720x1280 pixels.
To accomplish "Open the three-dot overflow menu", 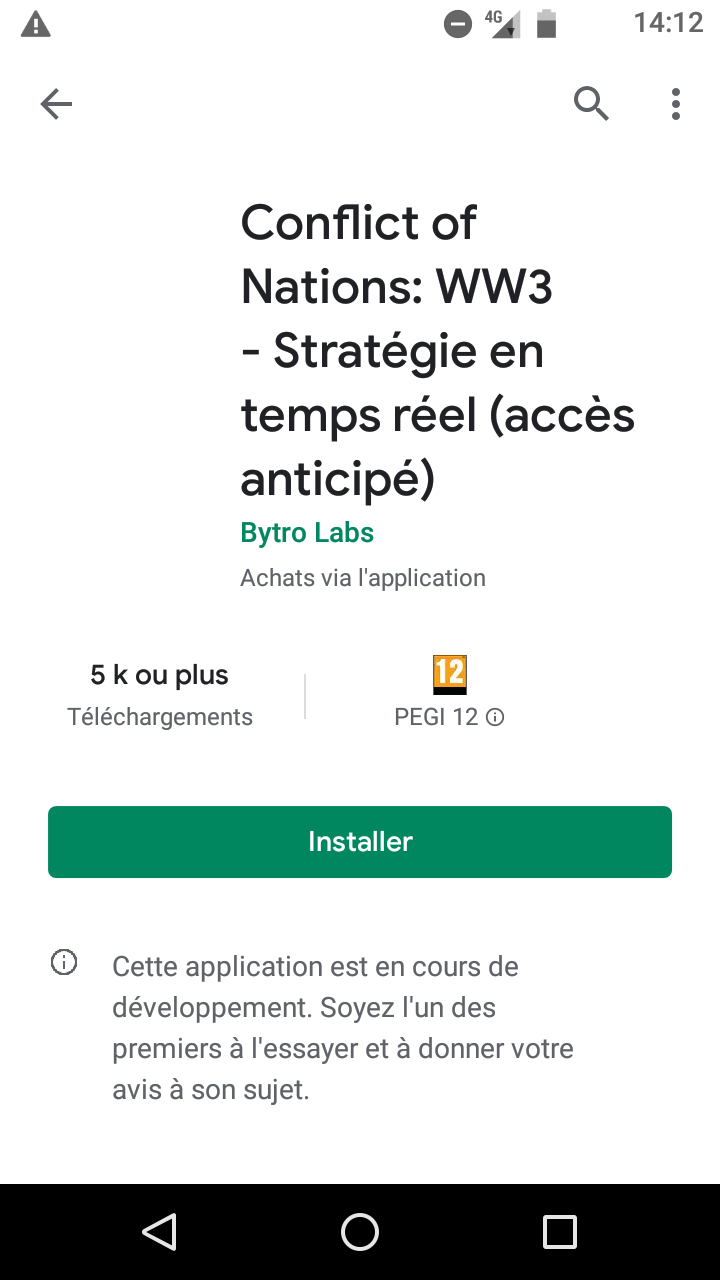I will point(676,104).
